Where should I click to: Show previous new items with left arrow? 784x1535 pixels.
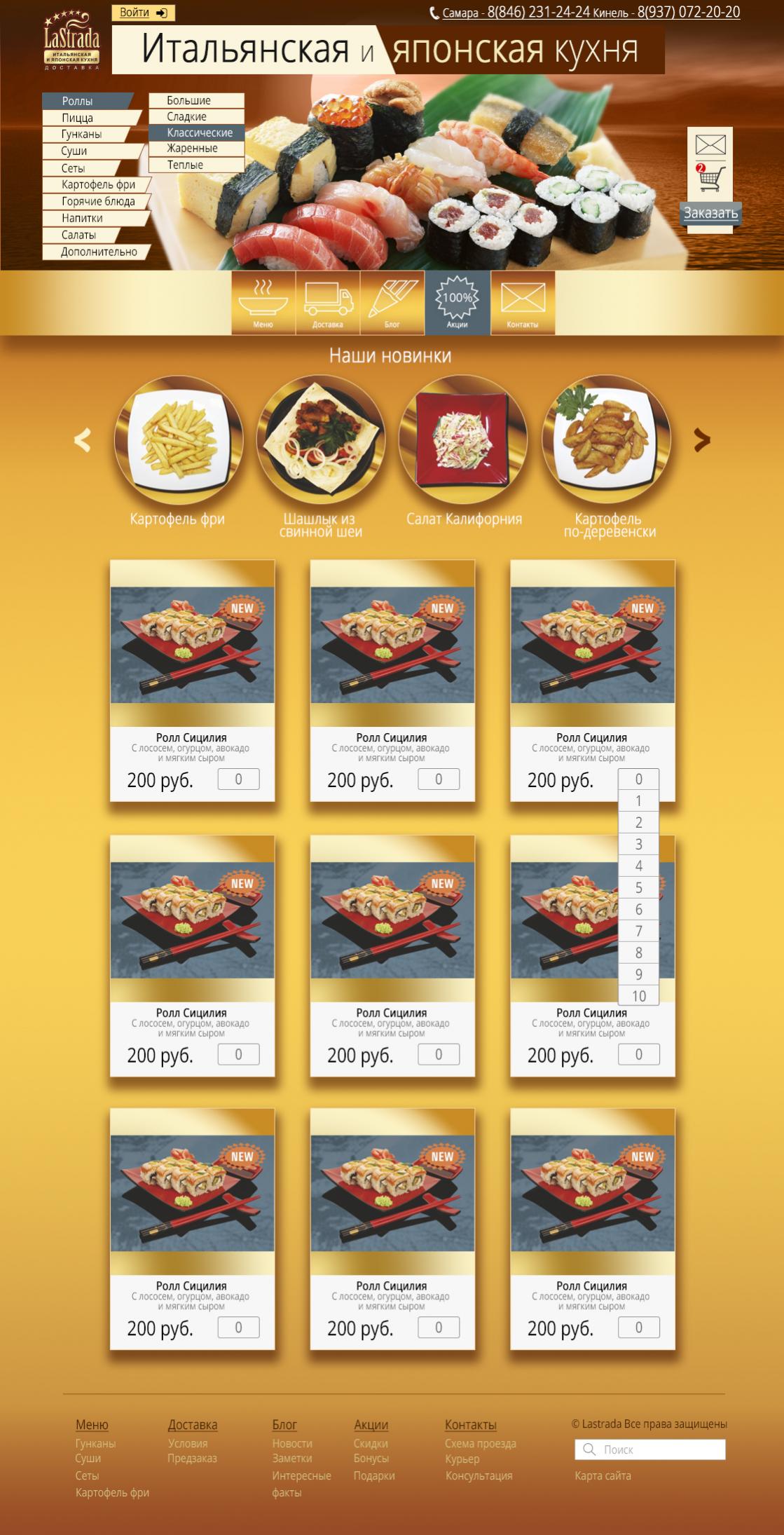click(82, 439)
